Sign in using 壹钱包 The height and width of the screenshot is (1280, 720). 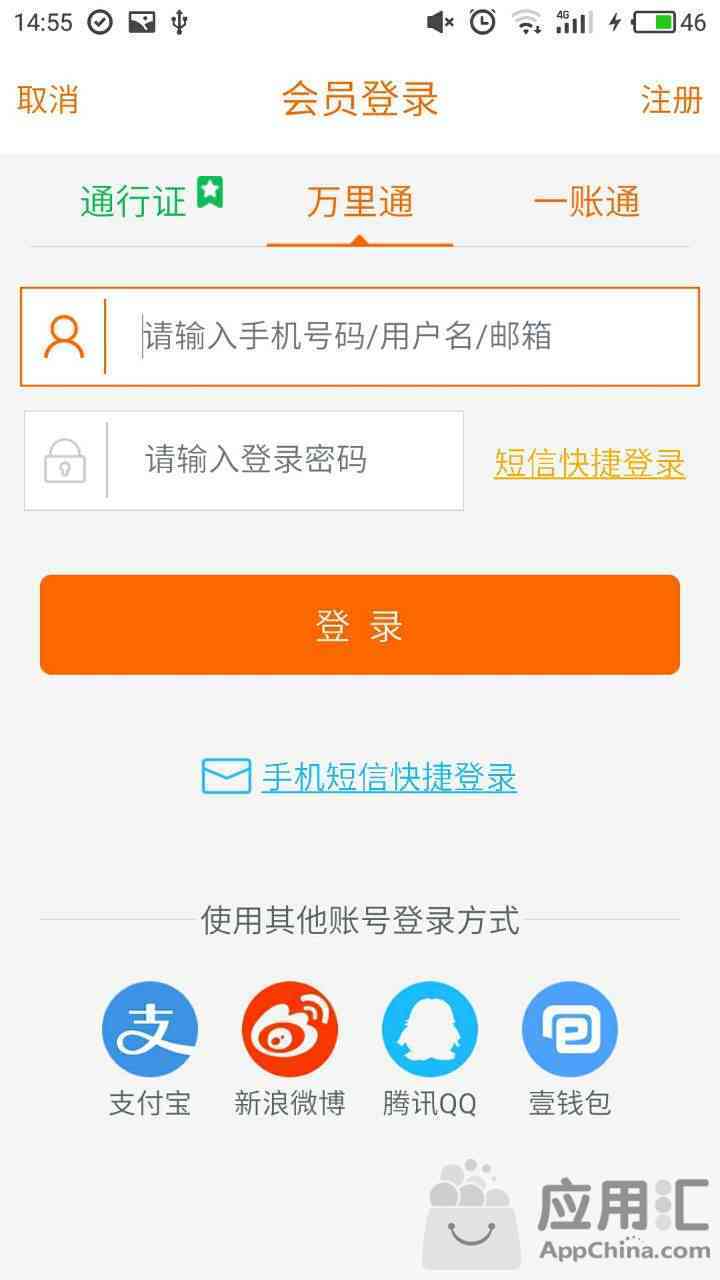point(570,1030)
